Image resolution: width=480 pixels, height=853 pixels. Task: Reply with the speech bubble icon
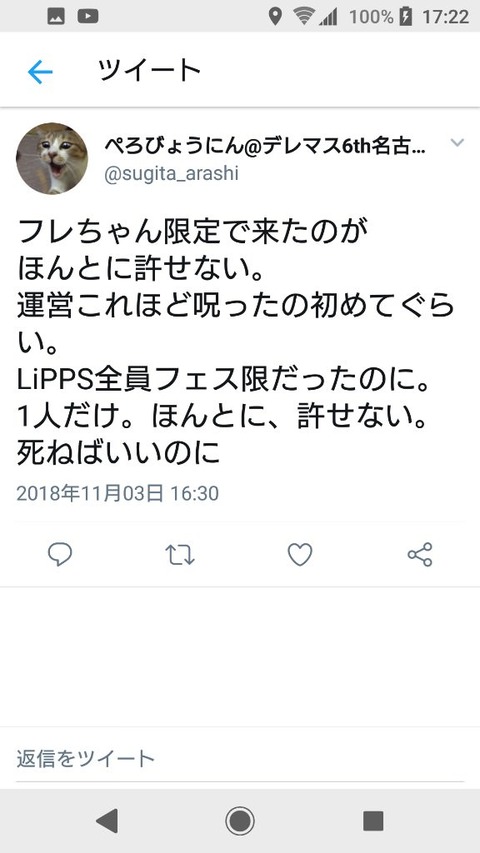point(60,554)
